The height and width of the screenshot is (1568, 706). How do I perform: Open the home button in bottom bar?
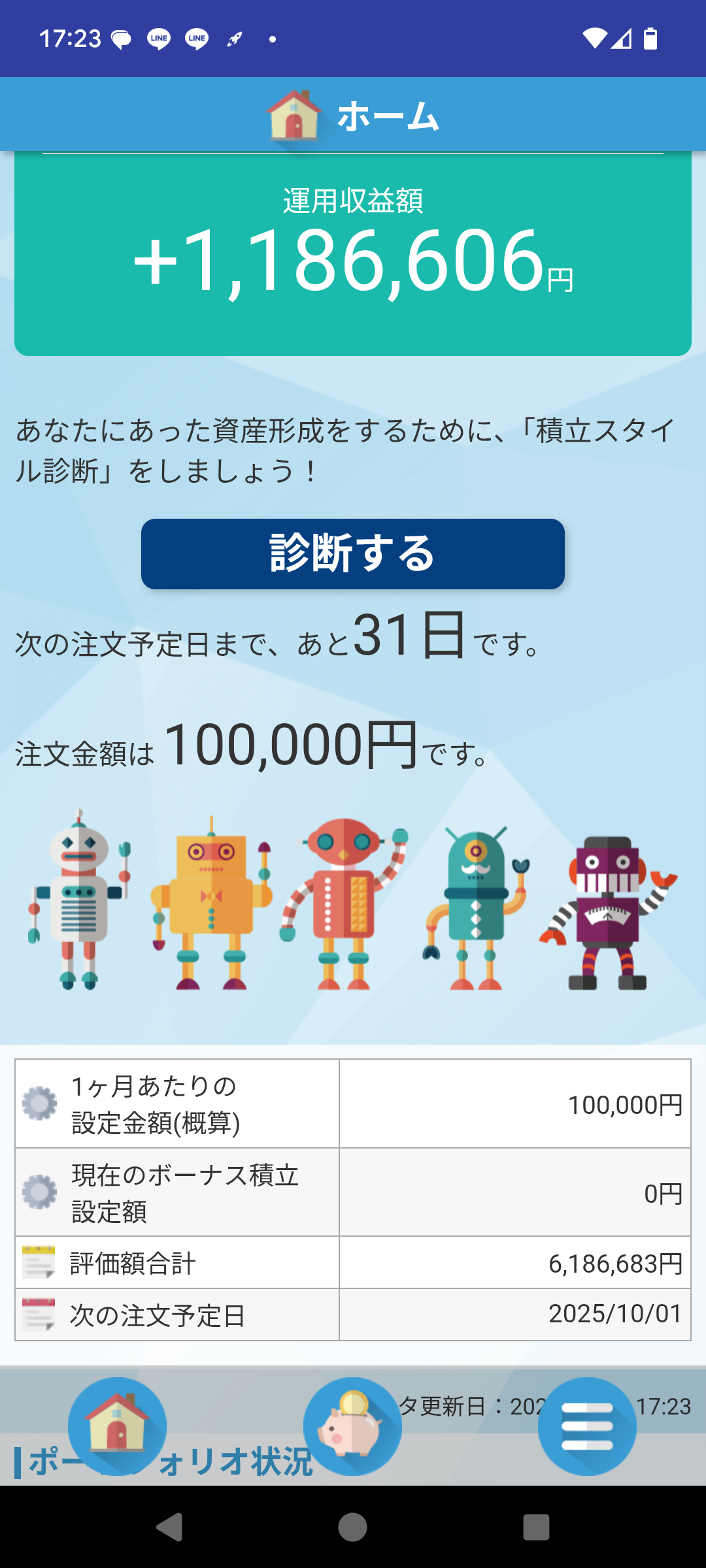(x=118, y=1426)
